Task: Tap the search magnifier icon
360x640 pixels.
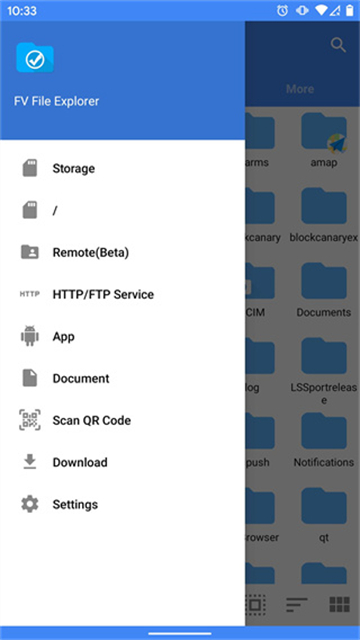Action: coord(338,45)
